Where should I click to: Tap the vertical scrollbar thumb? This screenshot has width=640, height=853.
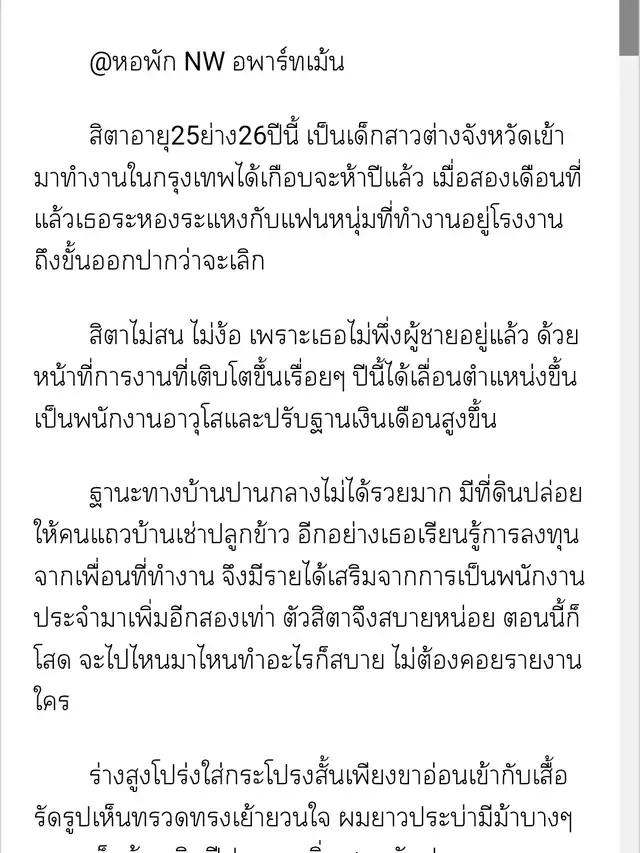pyautogui.click(x=630, y=27)
